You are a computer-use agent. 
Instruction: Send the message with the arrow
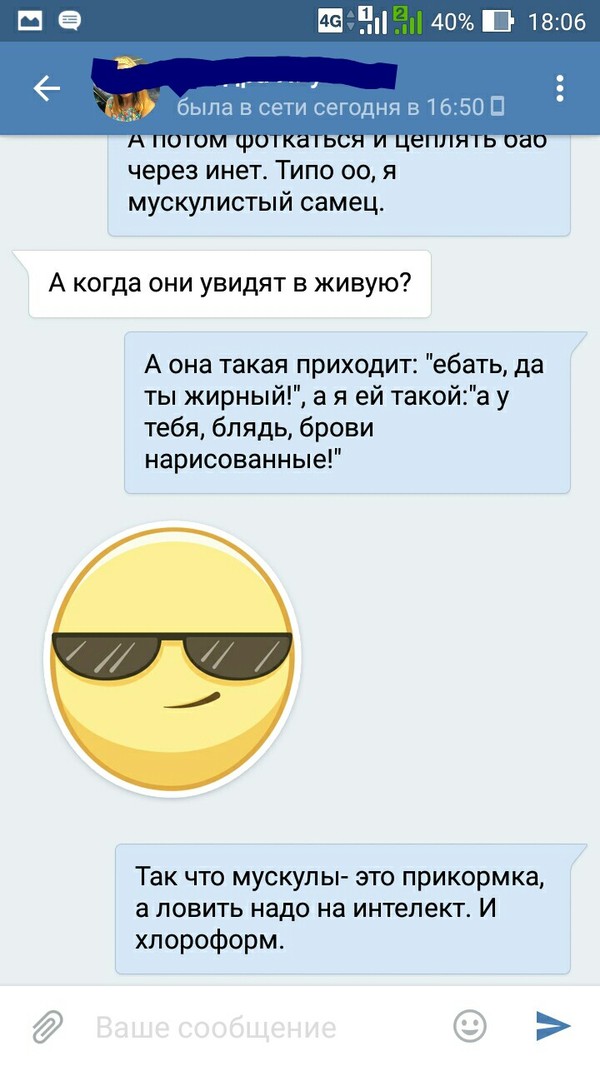(553, 1025)
